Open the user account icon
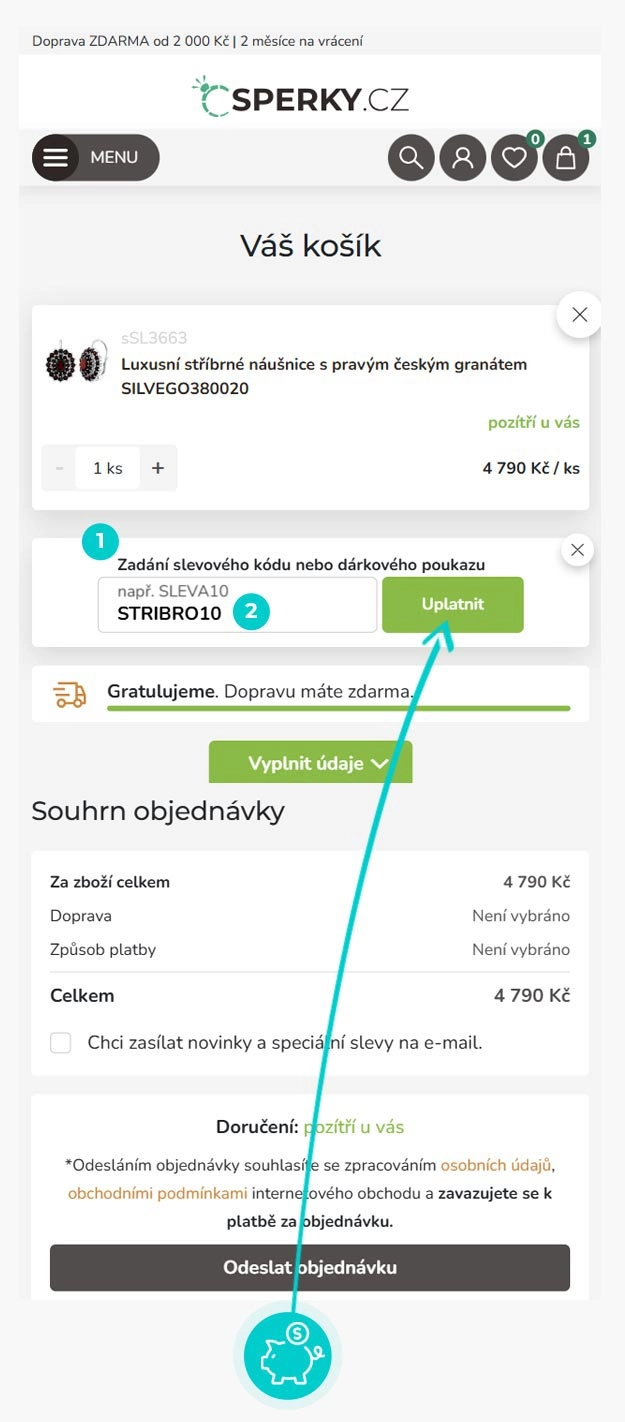 click(462, 158)
